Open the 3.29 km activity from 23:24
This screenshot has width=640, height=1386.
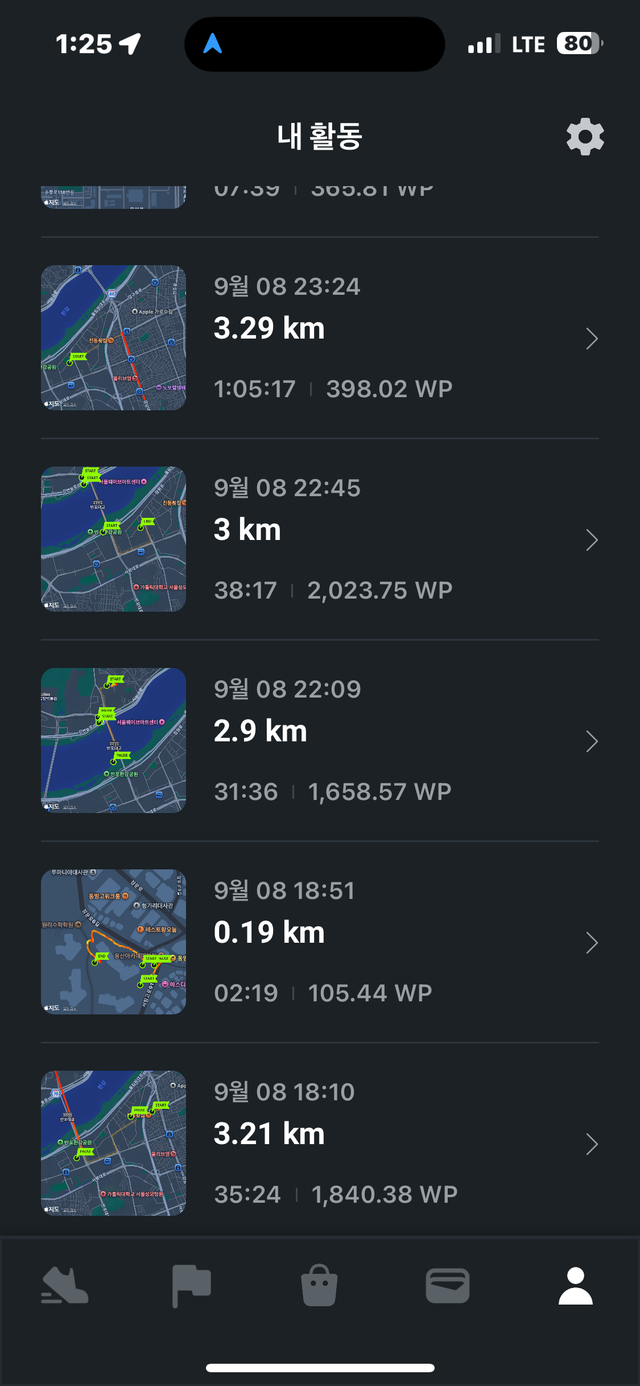coord(320,338)
